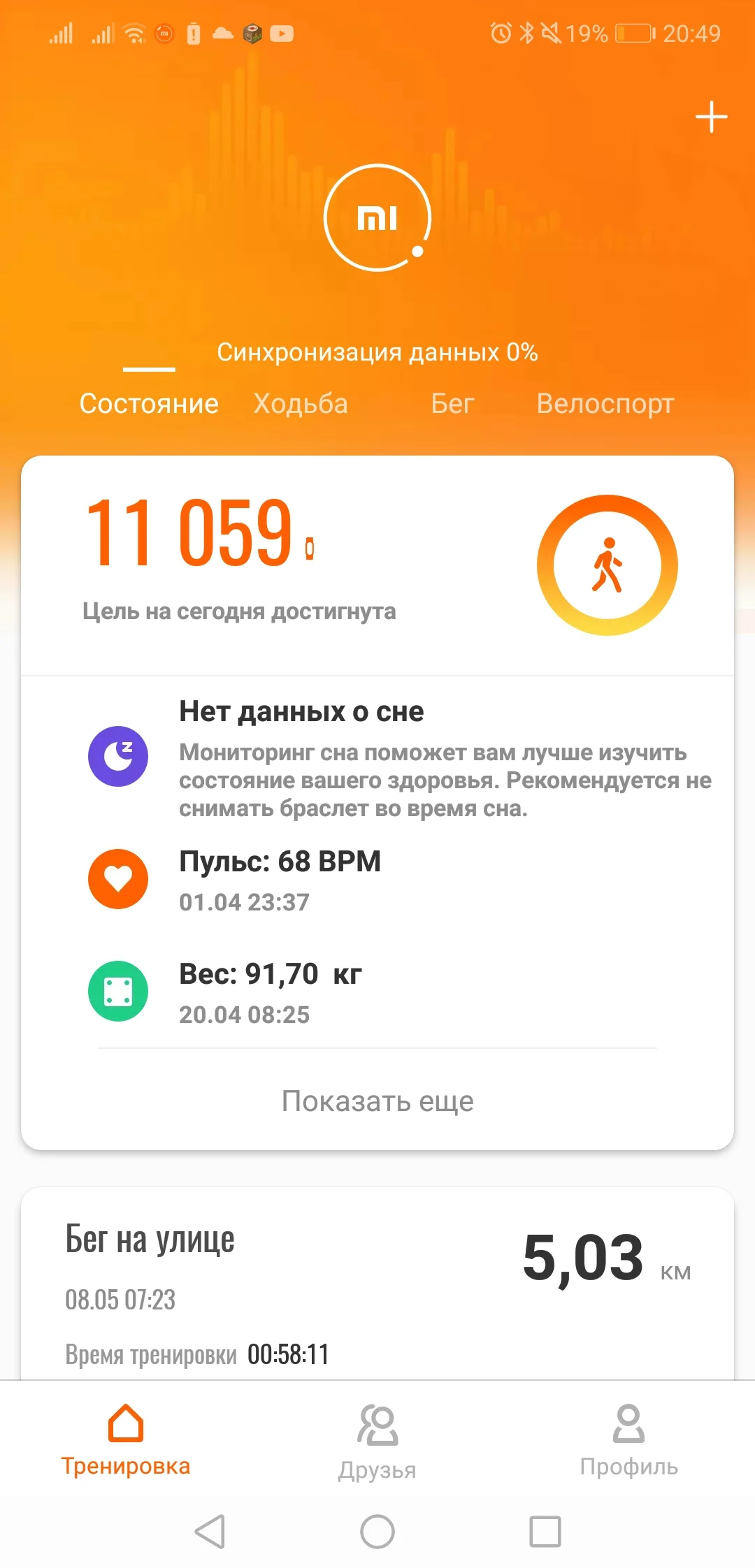Select the Бег tab
This screenshot has height=1568, width=755.
pyautogui.click(x=452, y=403)
